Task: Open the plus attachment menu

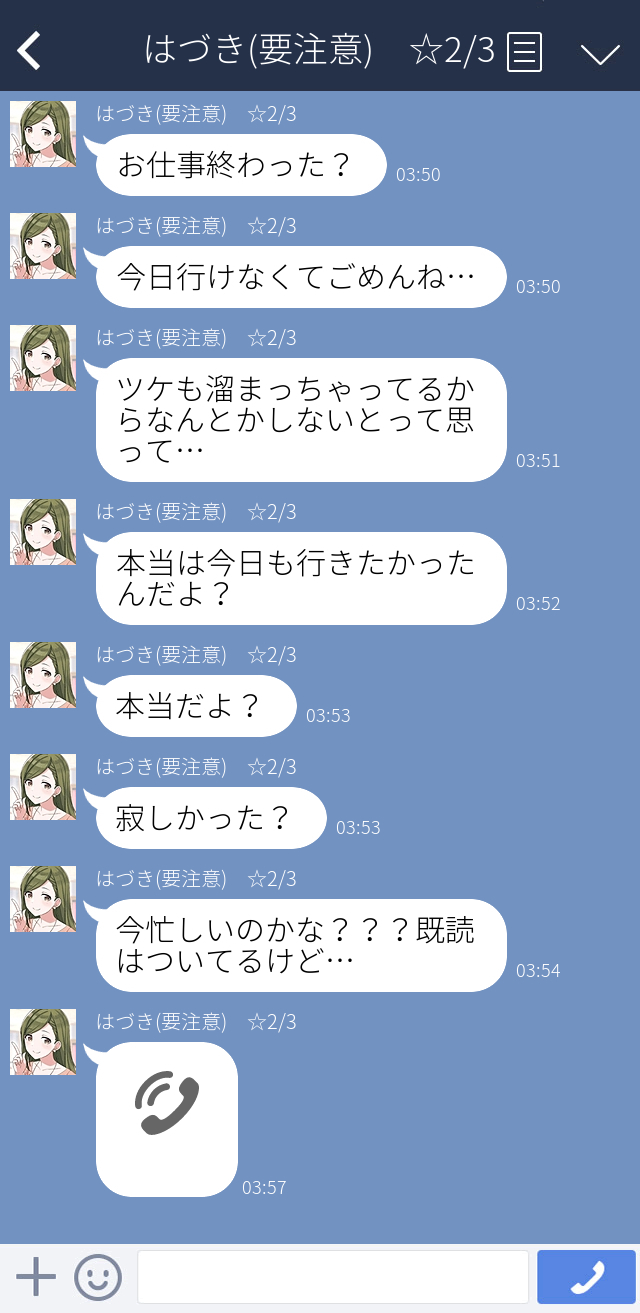Action: point(36,1277)
